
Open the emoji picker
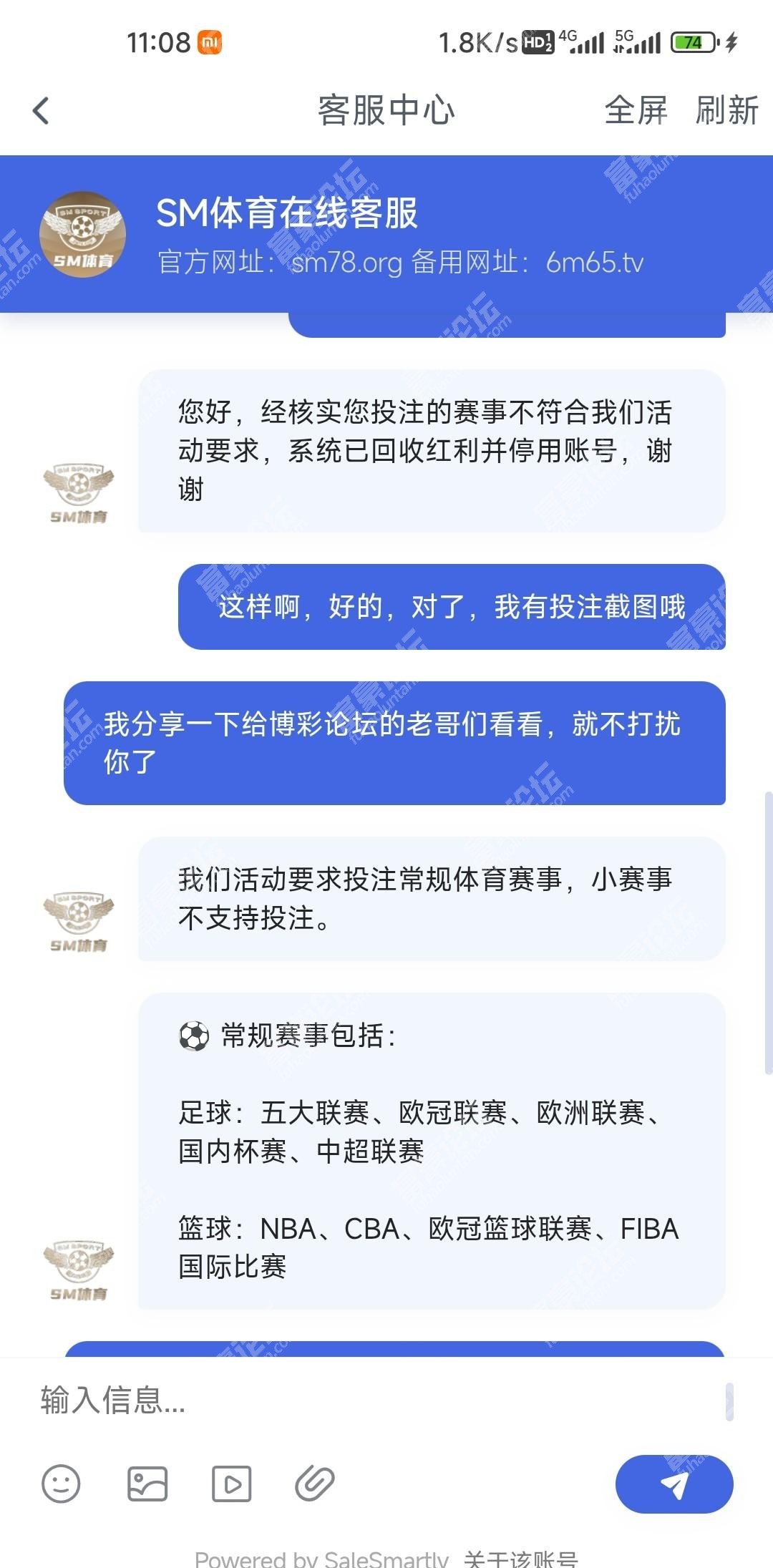click(x=61, y=1484)
